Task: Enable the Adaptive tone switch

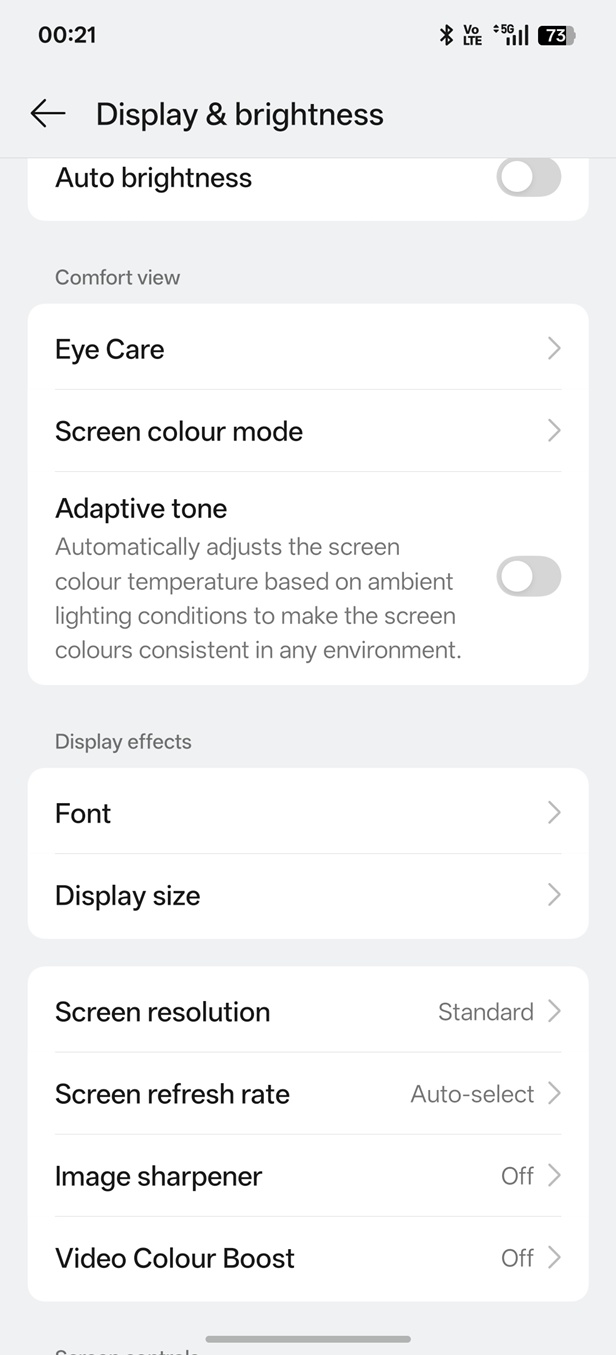Action: pyautogui.click(x=528, y=577)
